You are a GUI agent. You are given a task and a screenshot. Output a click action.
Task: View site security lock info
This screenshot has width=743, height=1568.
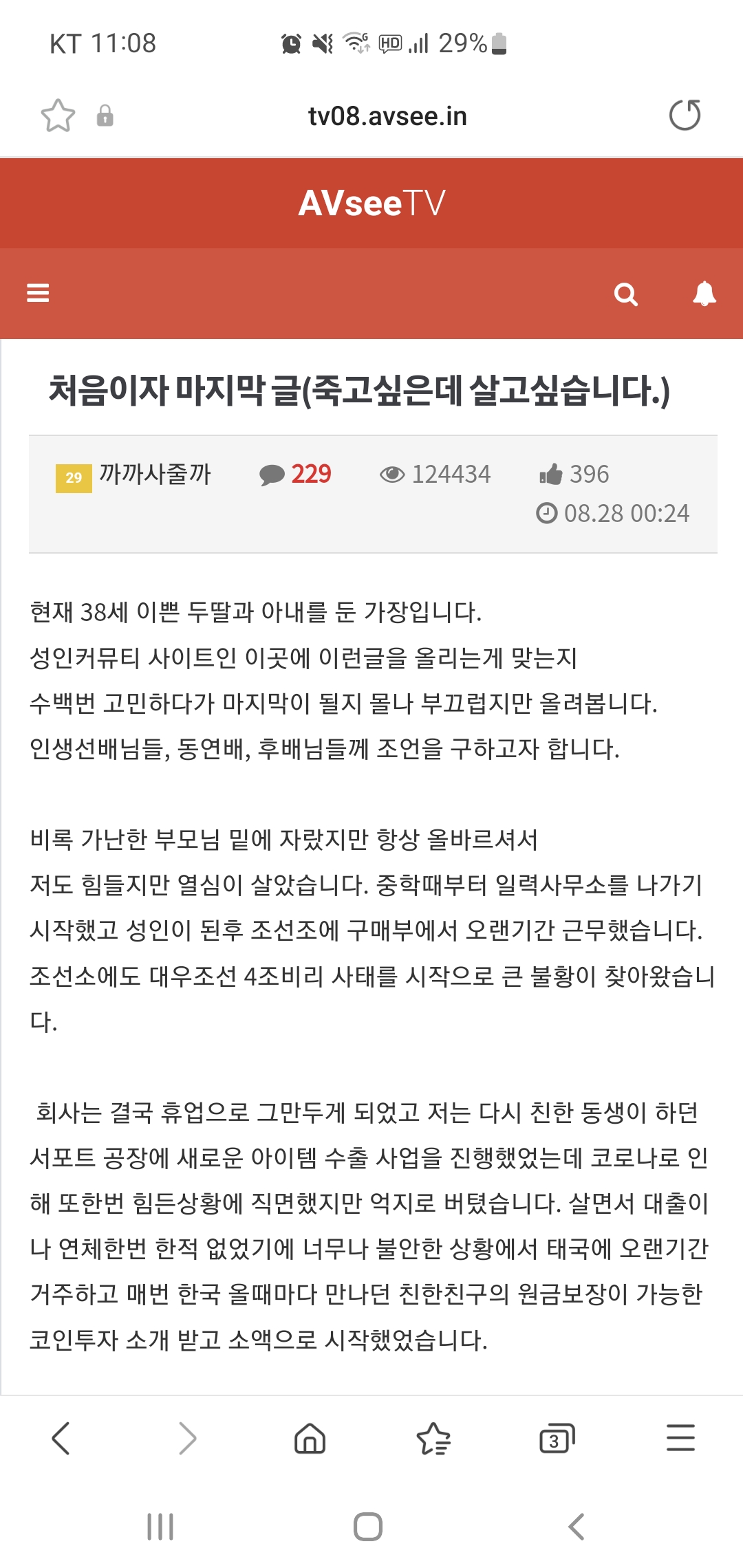coord(105,116)
